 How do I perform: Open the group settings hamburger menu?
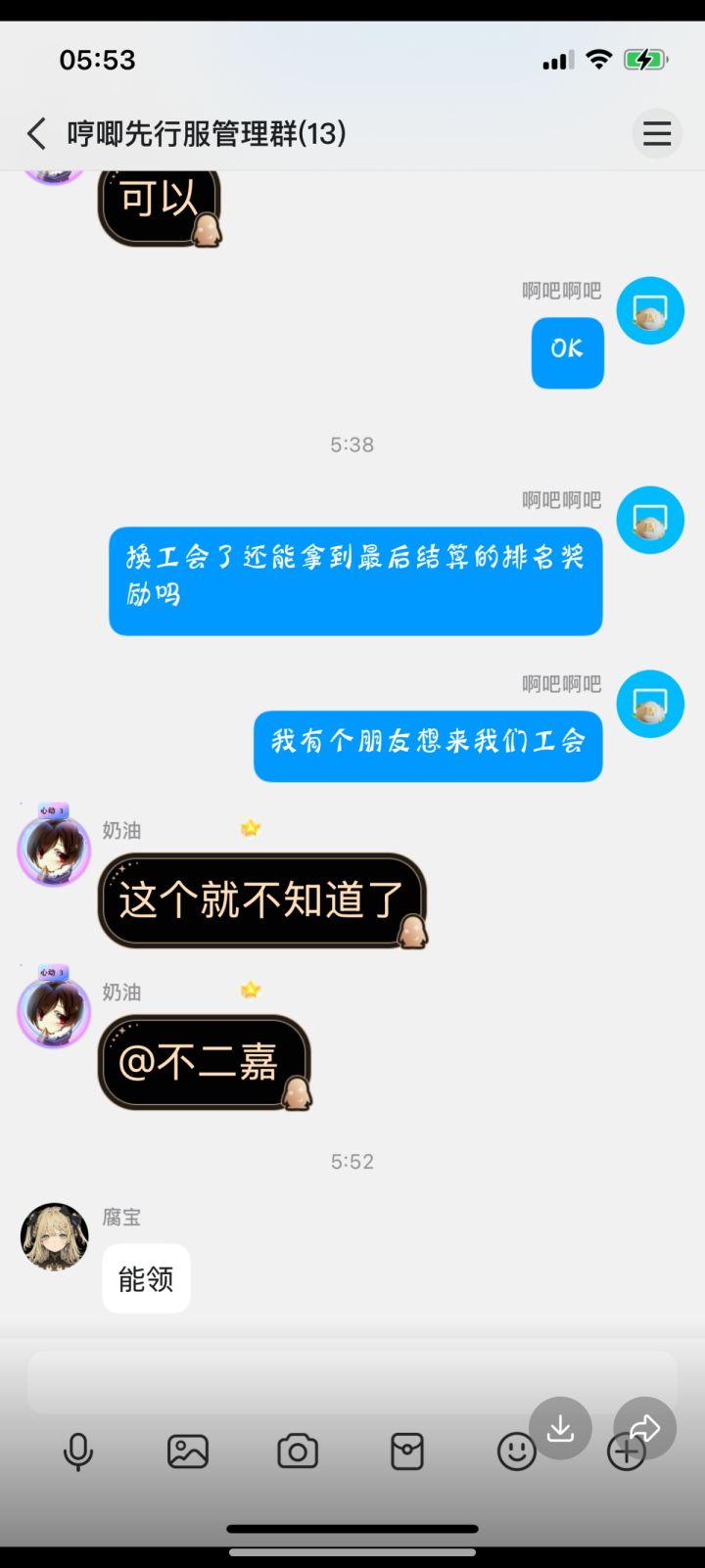click(657, 133)
